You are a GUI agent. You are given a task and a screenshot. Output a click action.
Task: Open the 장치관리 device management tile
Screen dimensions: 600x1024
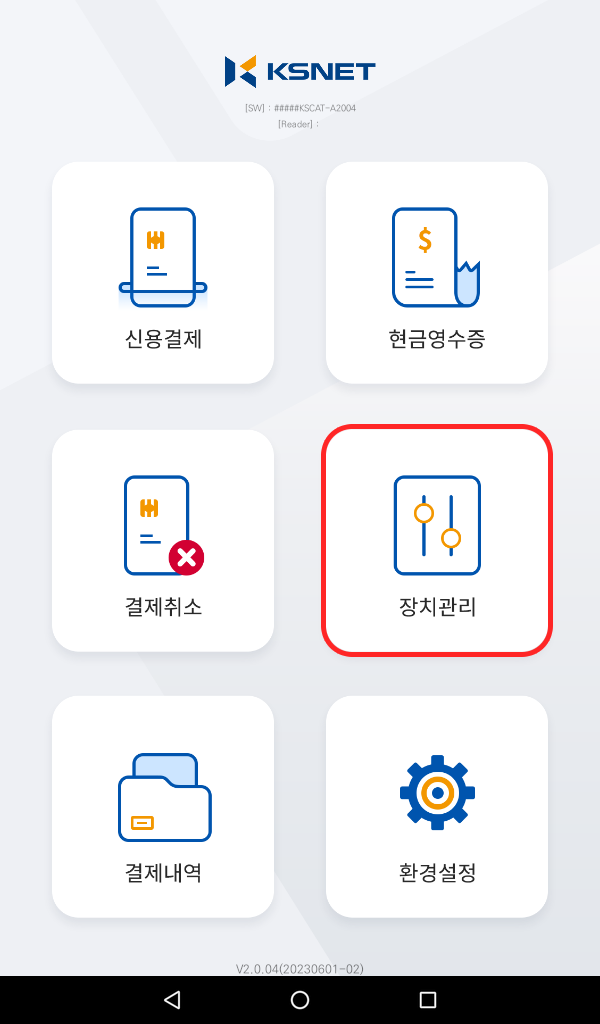point(437,540)
